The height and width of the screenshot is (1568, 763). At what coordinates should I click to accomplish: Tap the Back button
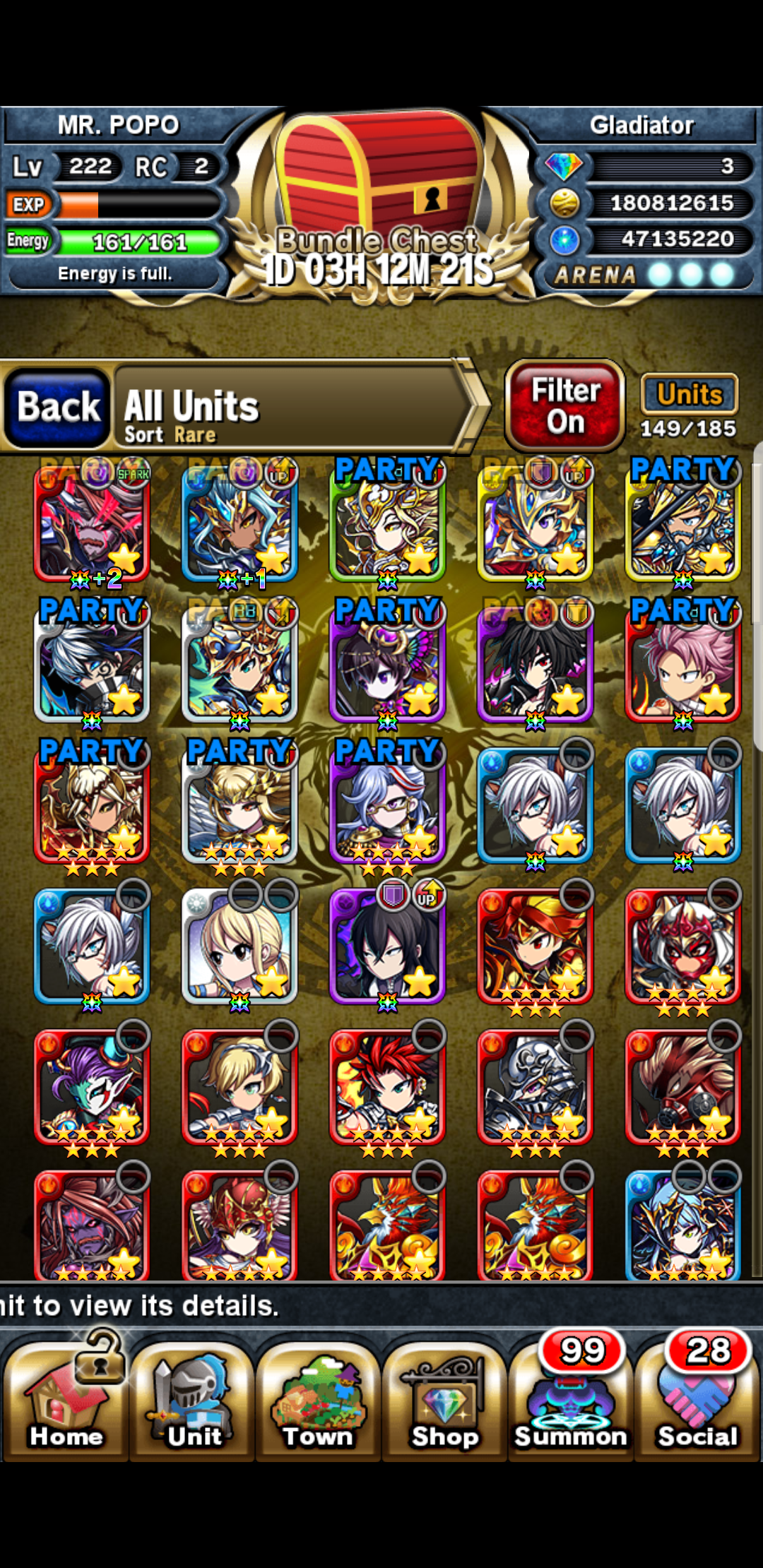point(58,408)
